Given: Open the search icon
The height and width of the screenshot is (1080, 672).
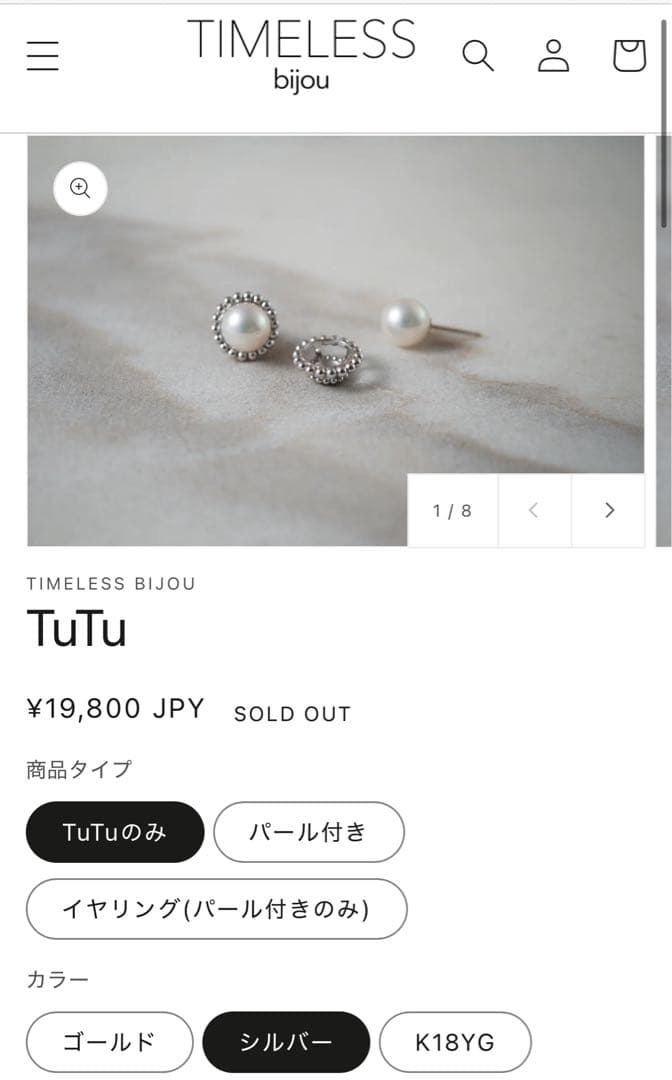Looking at the screenshot, I should 478,56.
